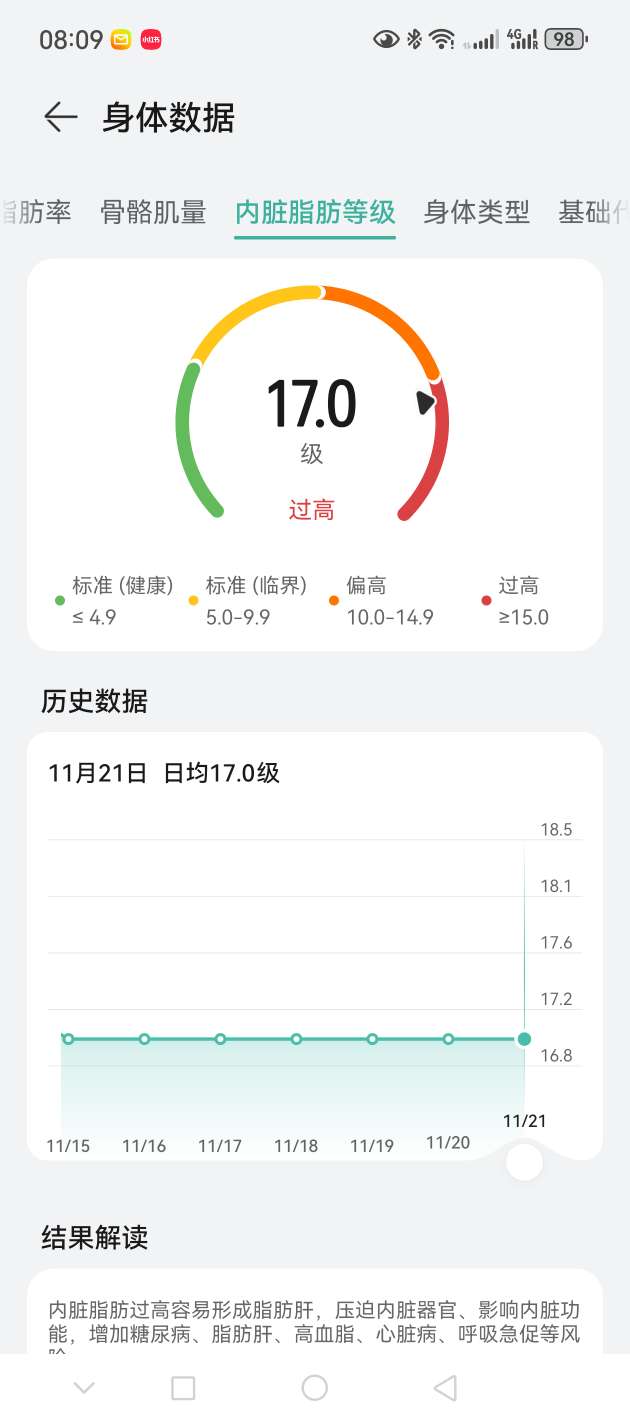Tap the system home button
Screen dimensions: 630x1422
pos(315,1387)
